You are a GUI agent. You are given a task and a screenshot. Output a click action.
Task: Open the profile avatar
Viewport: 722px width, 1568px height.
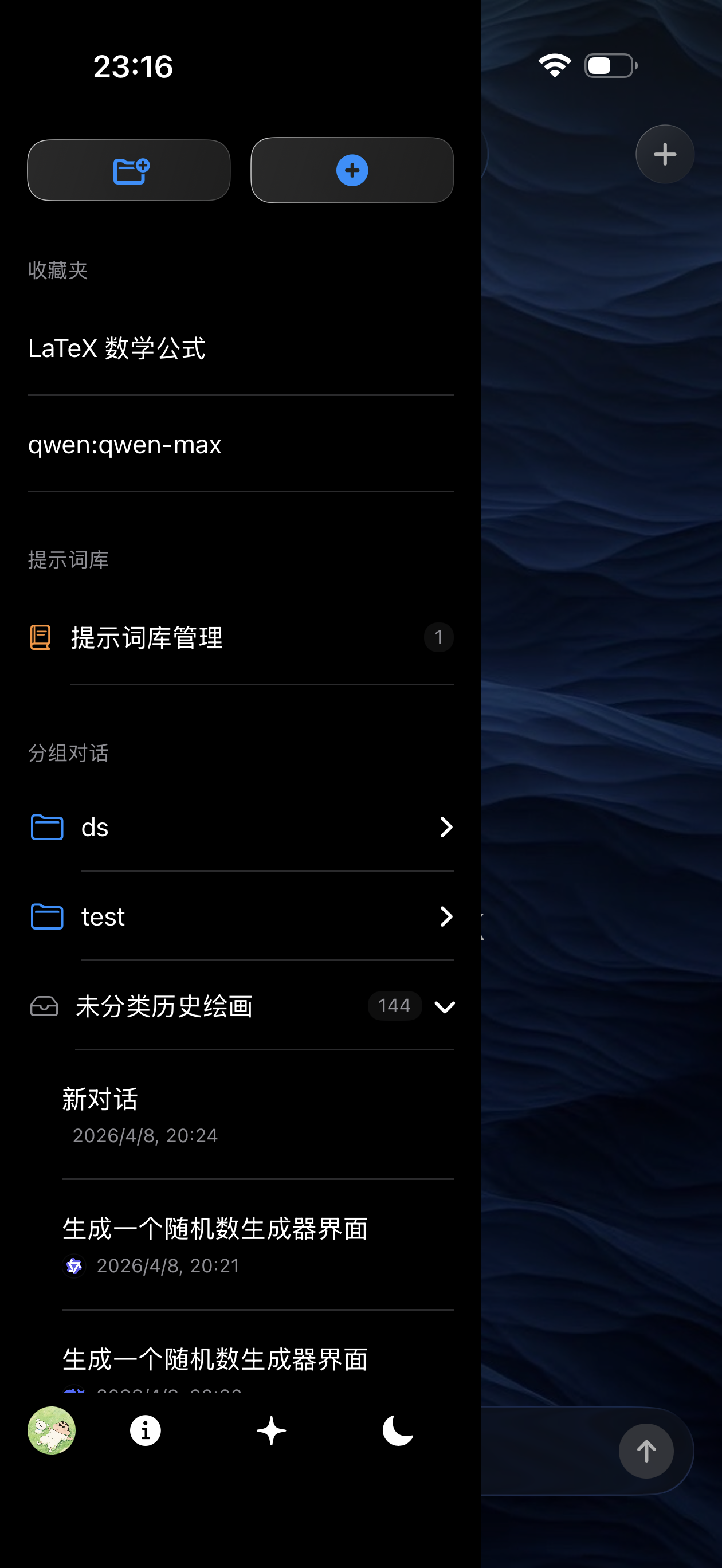[52, 1430]
